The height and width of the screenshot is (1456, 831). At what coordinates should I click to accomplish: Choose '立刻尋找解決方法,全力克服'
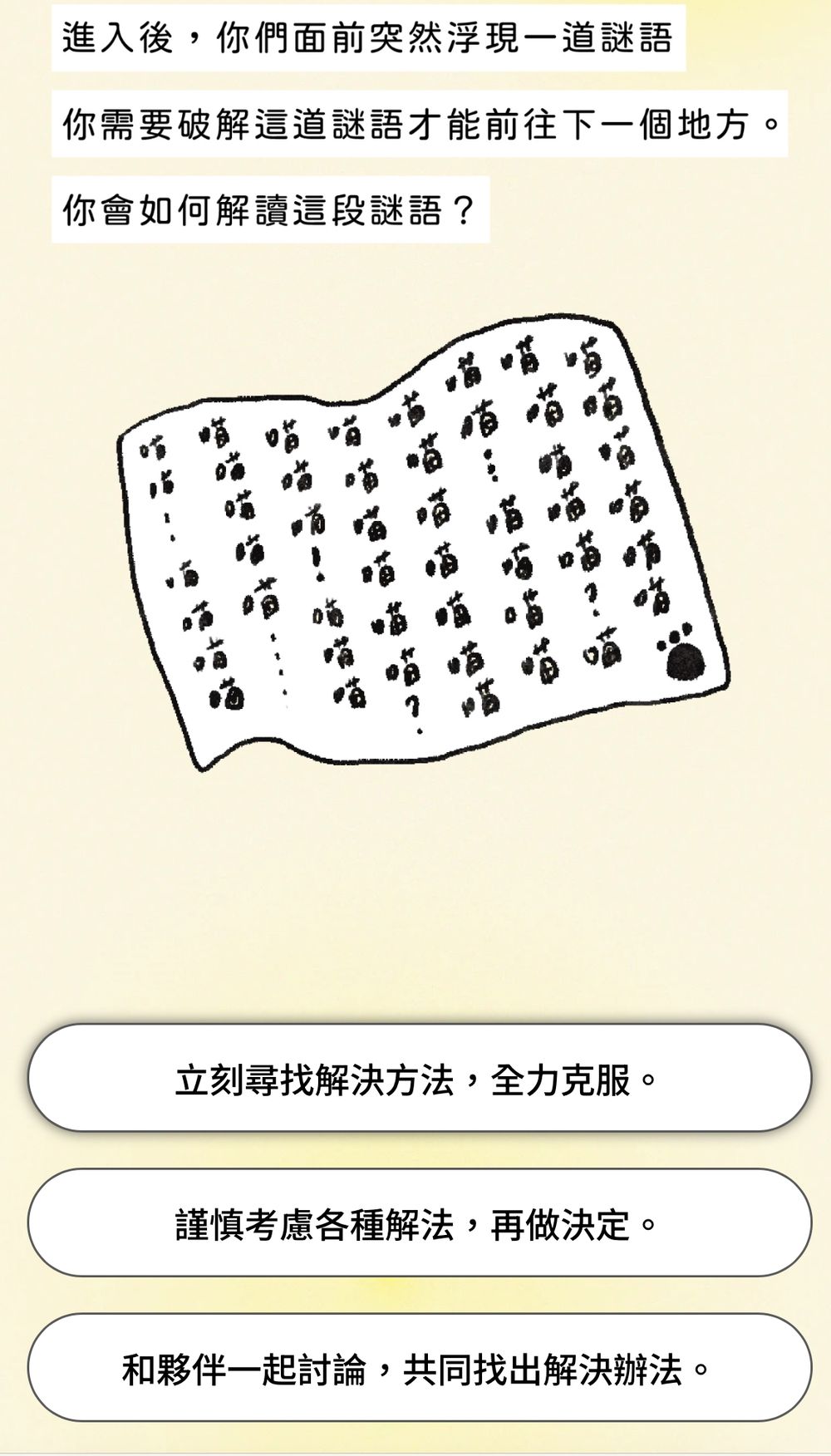point(419,1079)
